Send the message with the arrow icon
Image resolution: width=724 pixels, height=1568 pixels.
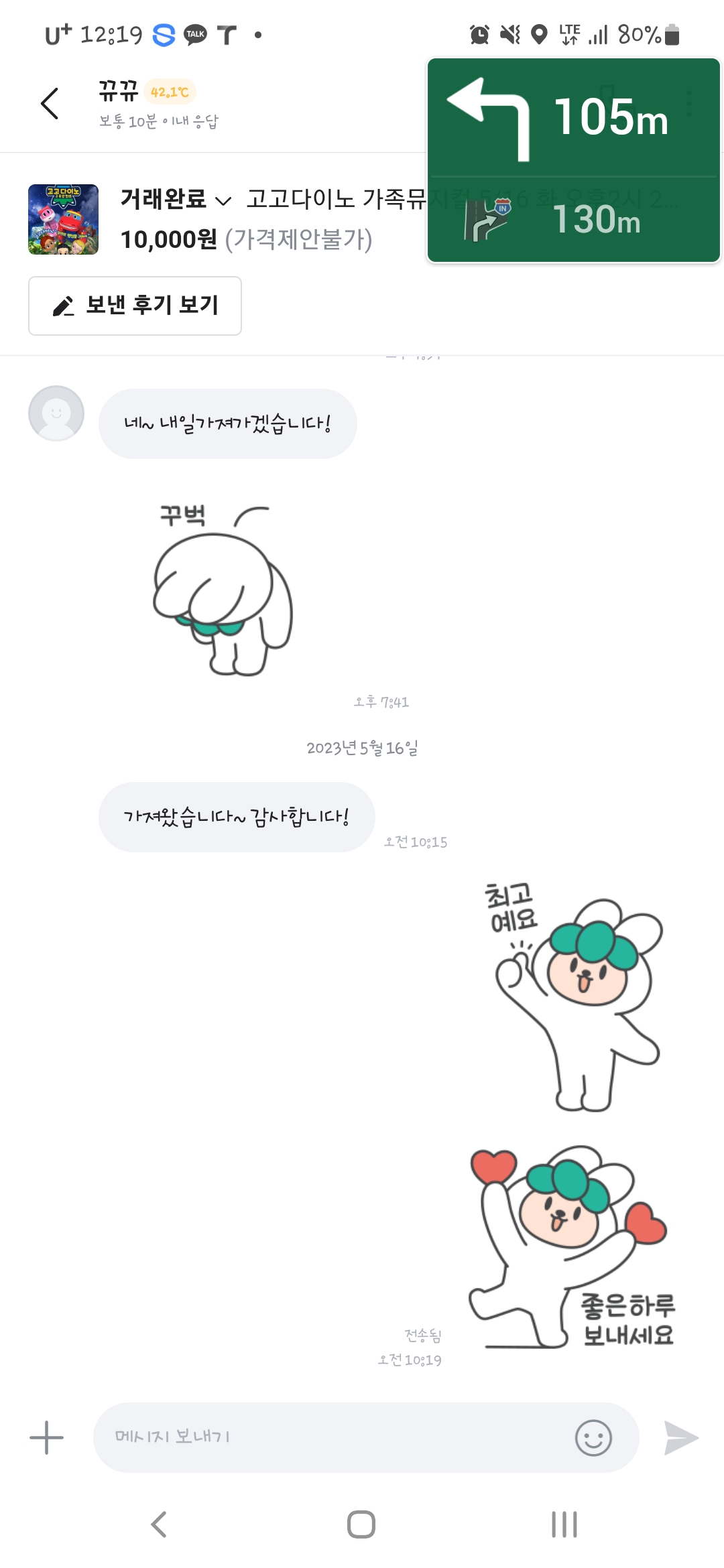click(x=681, y=1437)
